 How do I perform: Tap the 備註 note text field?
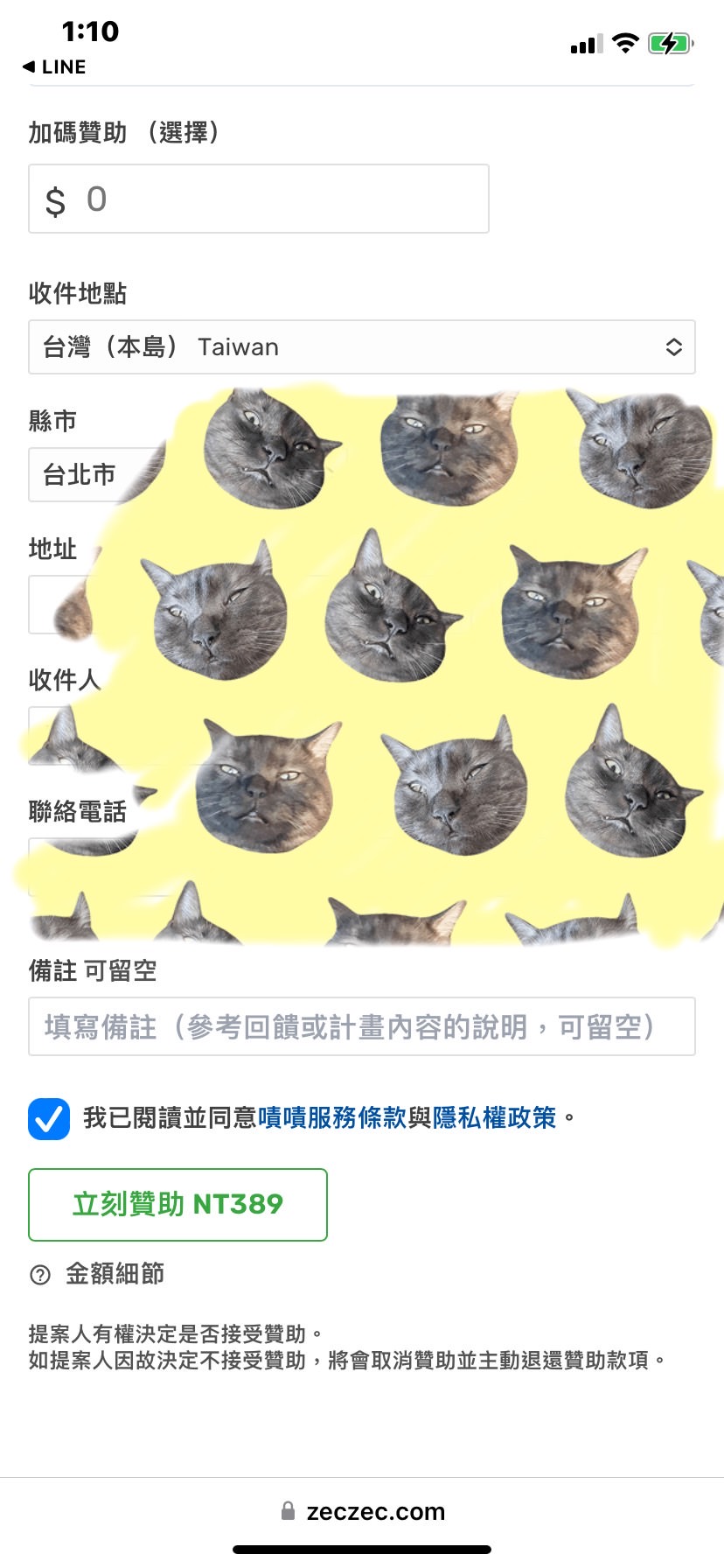coord(361,1026)
